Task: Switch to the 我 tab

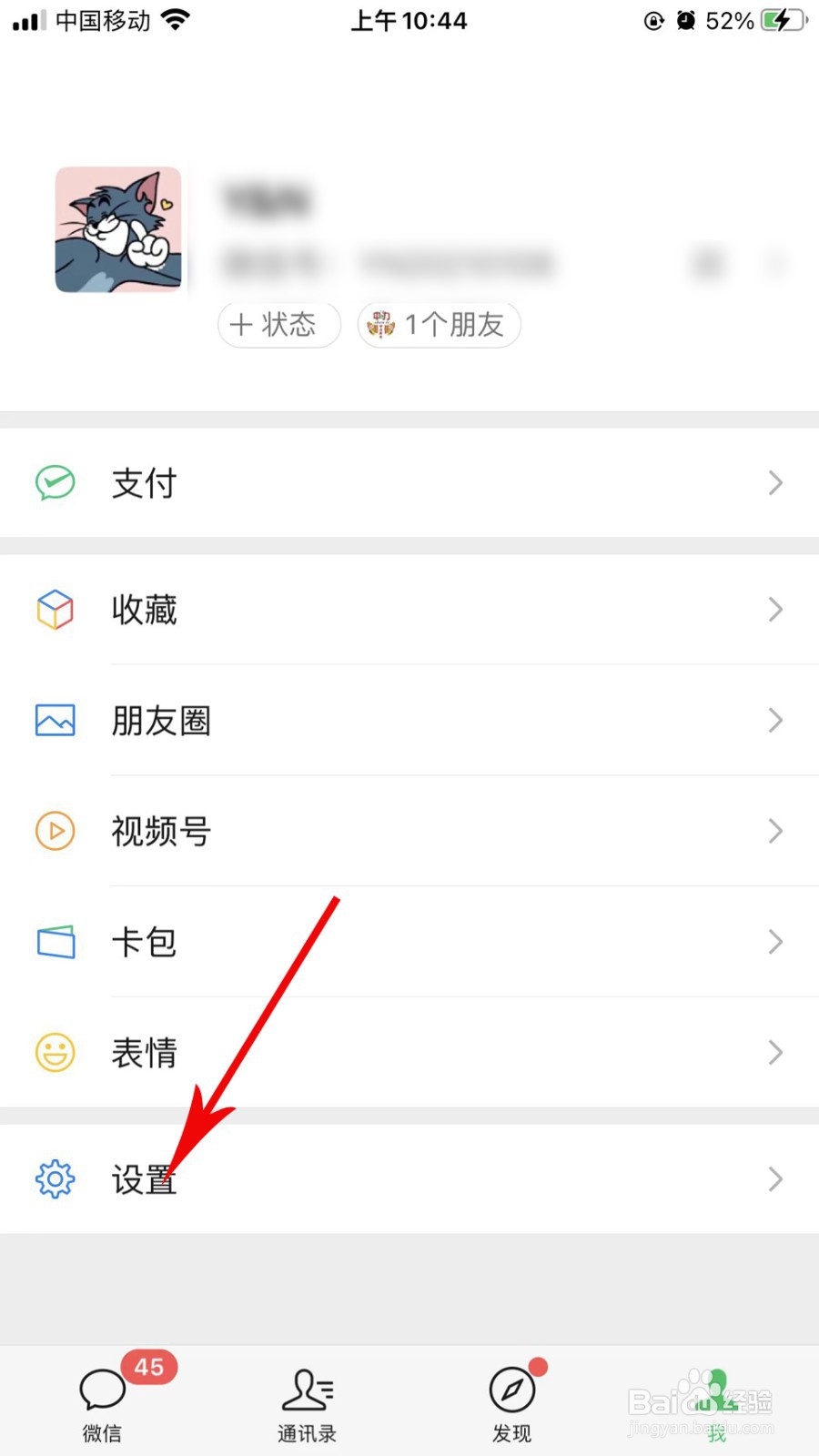Action: [x=715, y=1401]
